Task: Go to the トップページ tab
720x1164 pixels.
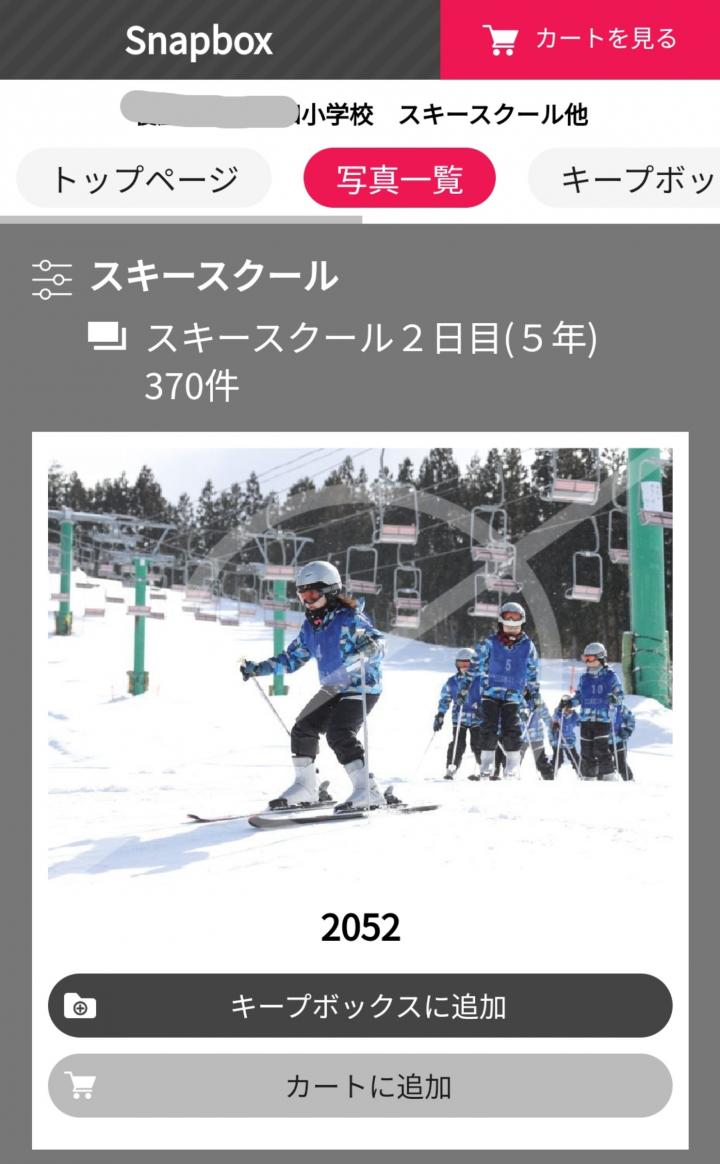Action: (144, 179)
